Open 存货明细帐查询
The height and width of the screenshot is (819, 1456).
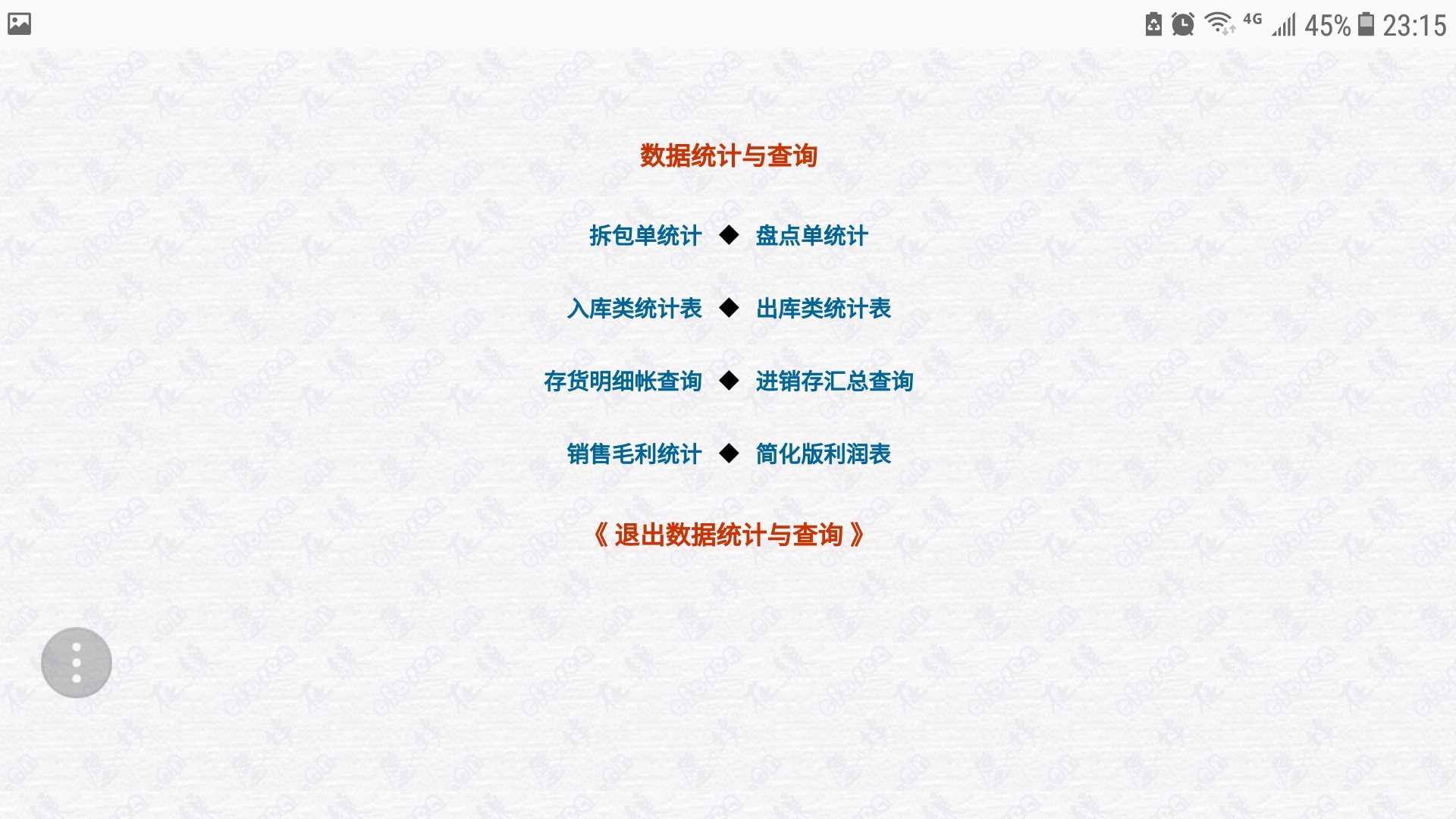point(623,381)
